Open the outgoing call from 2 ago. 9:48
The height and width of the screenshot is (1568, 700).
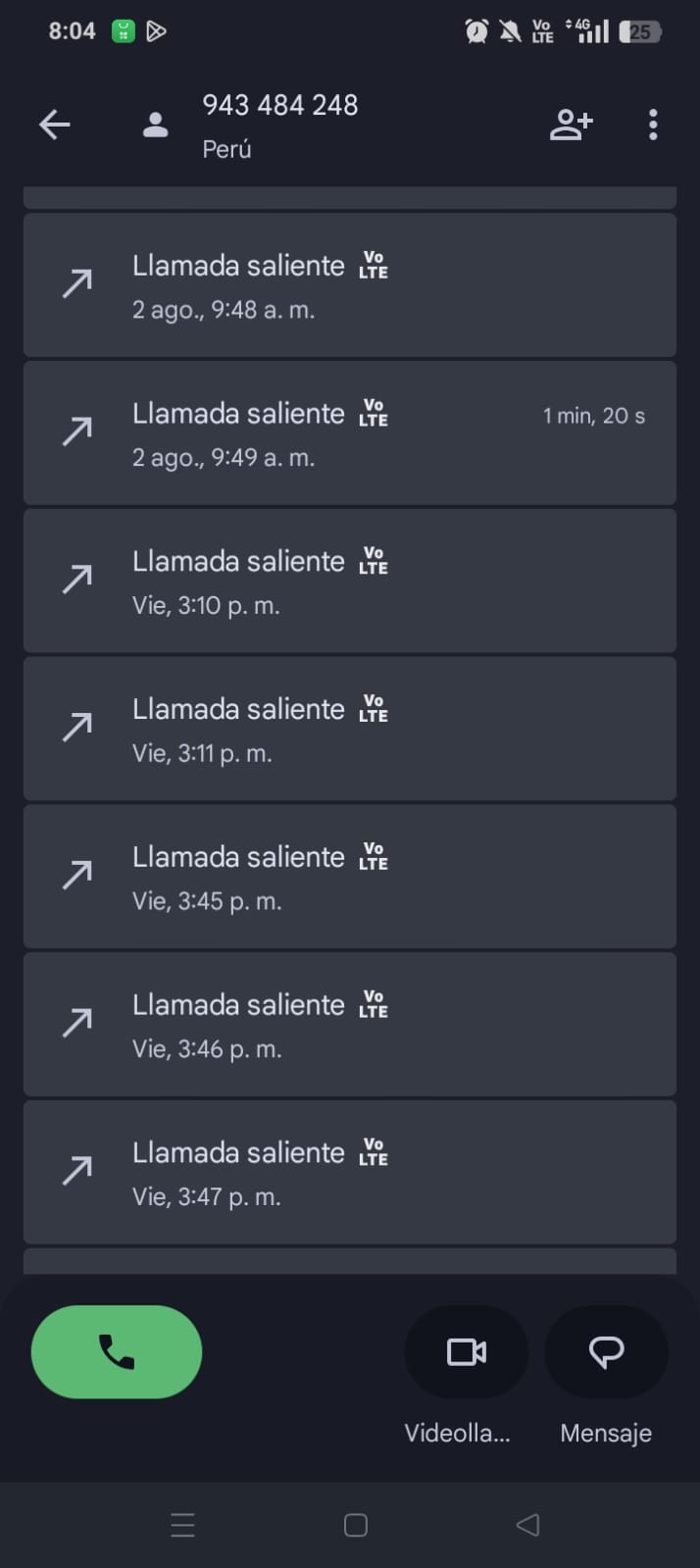[350, 285]
